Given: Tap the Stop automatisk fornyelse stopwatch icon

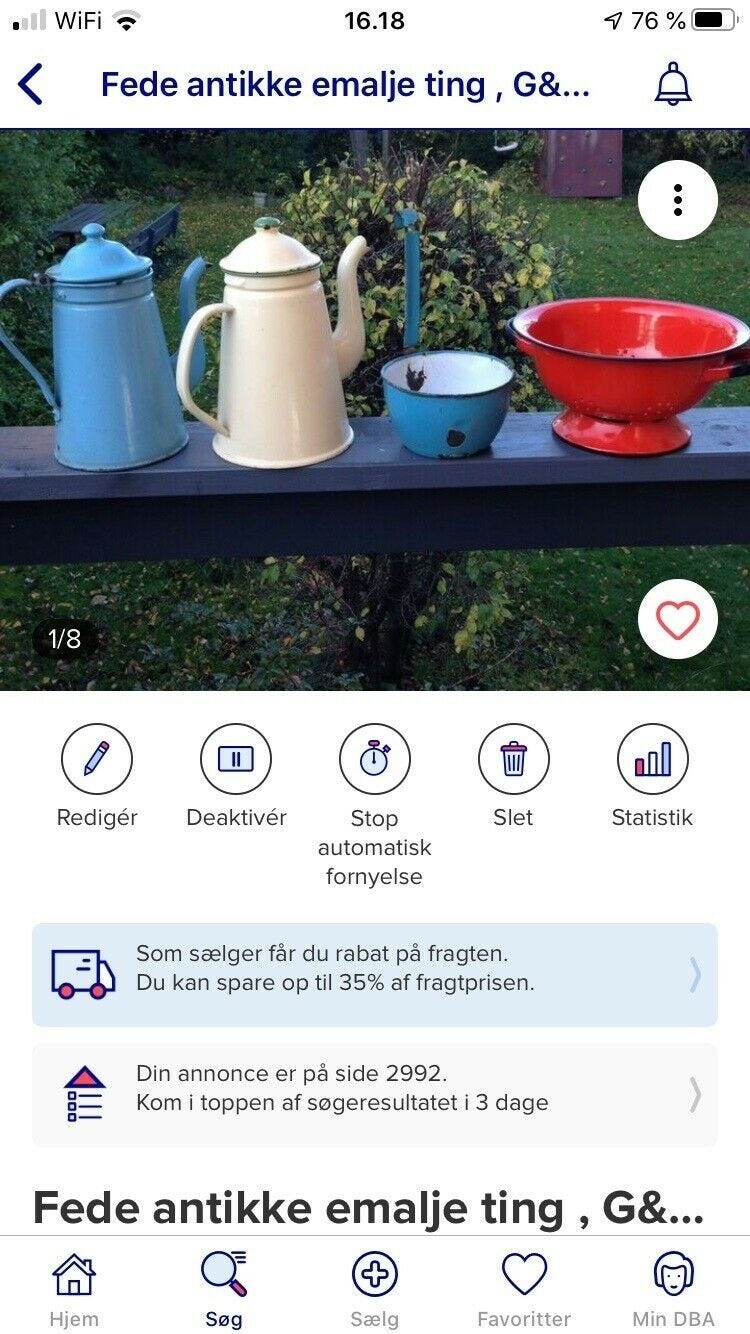Looking at the screenshot, I should tap(374, 761).
